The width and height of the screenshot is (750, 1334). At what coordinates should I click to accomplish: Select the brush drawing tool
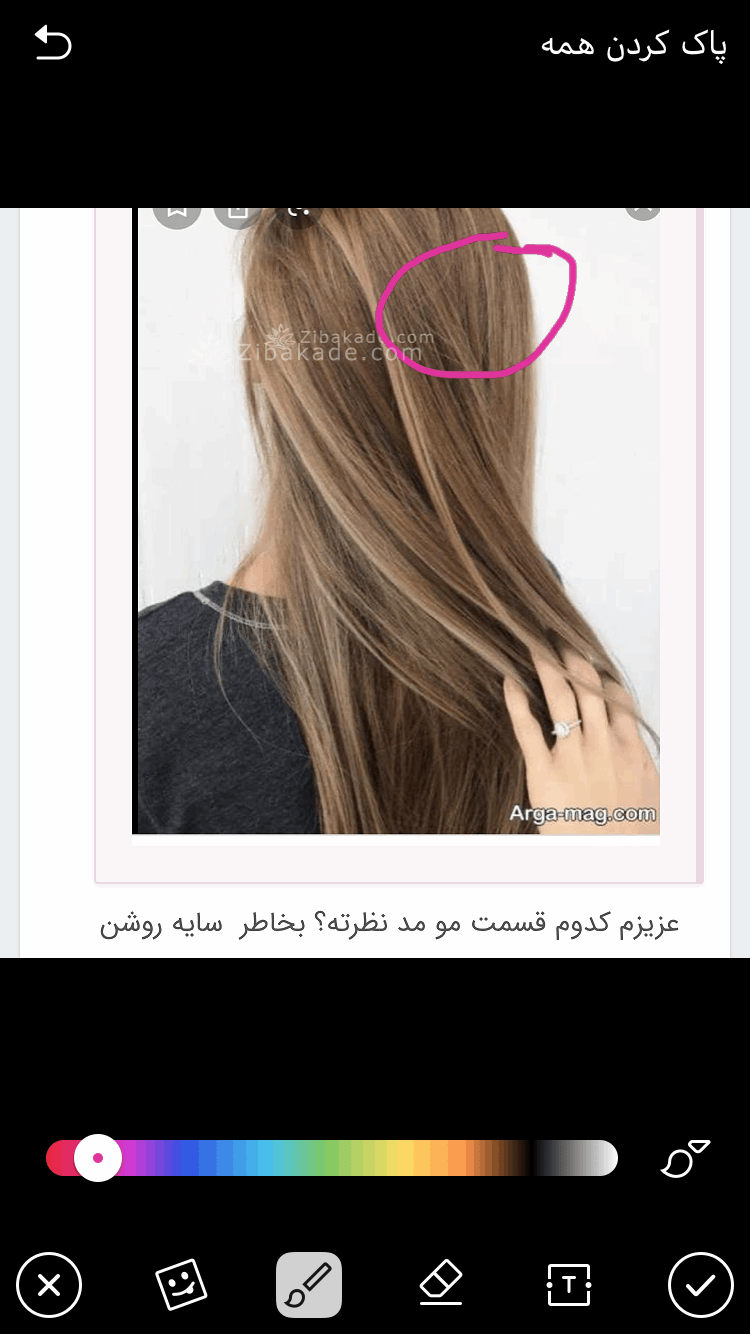click(308, 1284)
